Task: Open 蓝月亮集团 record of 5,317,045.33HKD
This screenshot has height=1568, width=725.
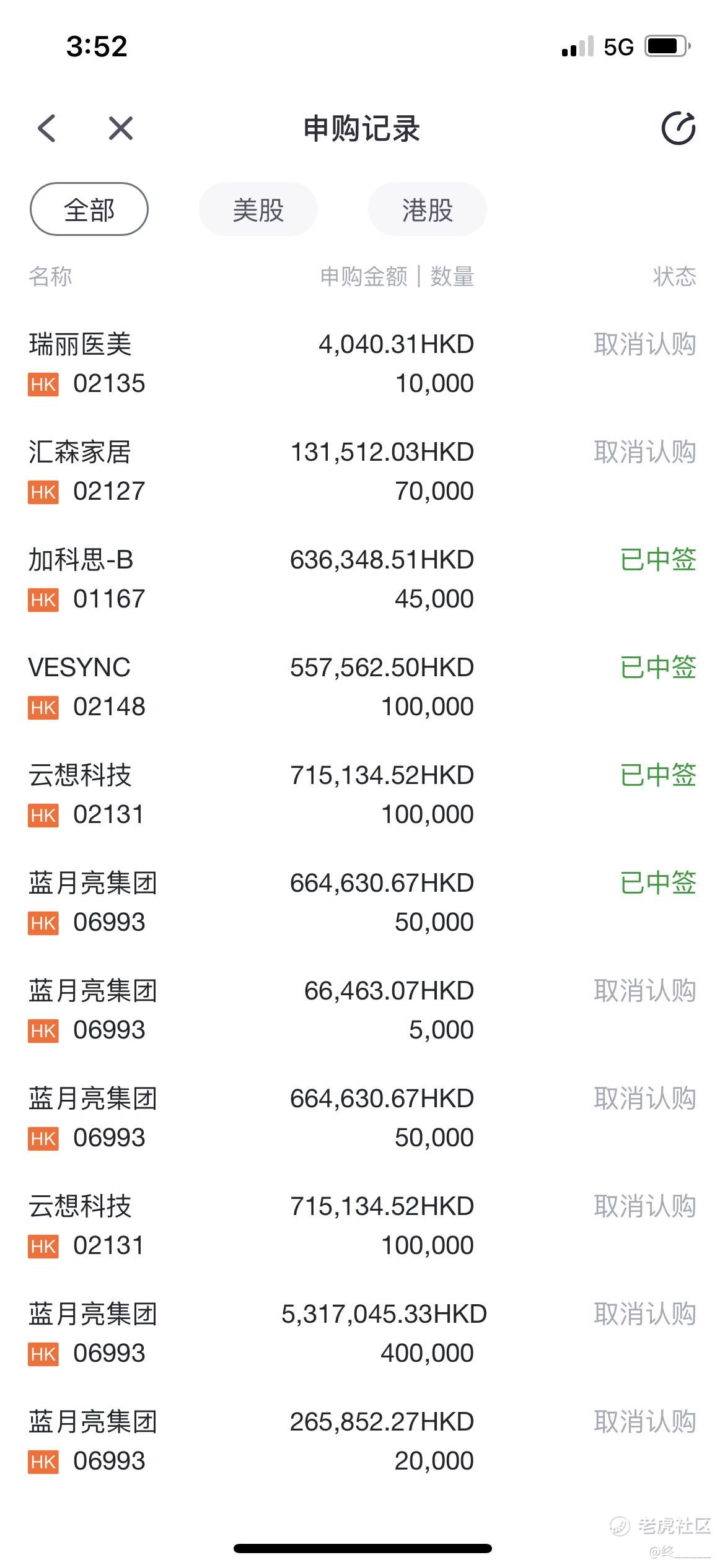Action: click(362, 1333)
